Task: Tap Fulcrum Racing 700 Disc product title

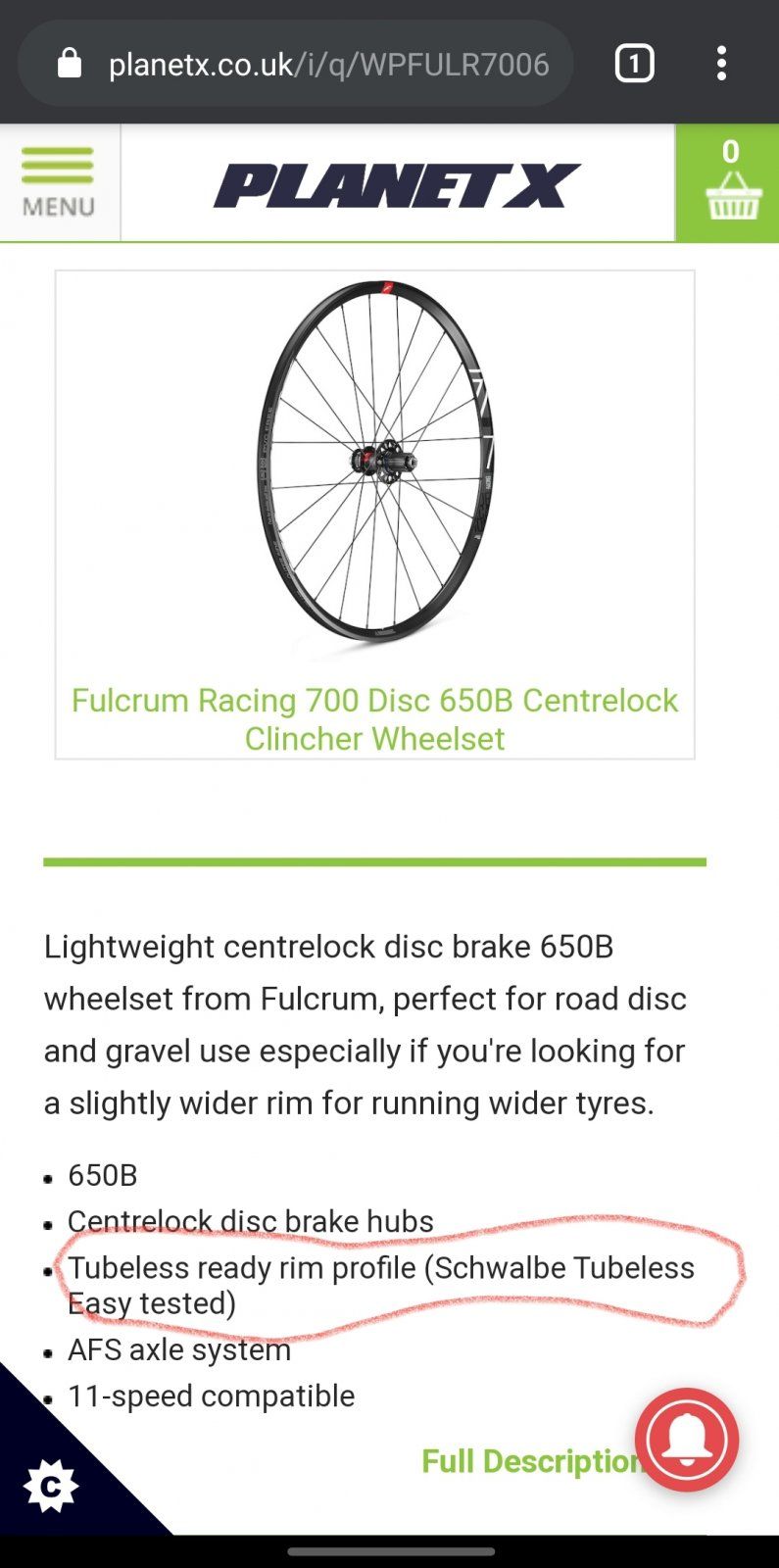Action: (374, 719)
